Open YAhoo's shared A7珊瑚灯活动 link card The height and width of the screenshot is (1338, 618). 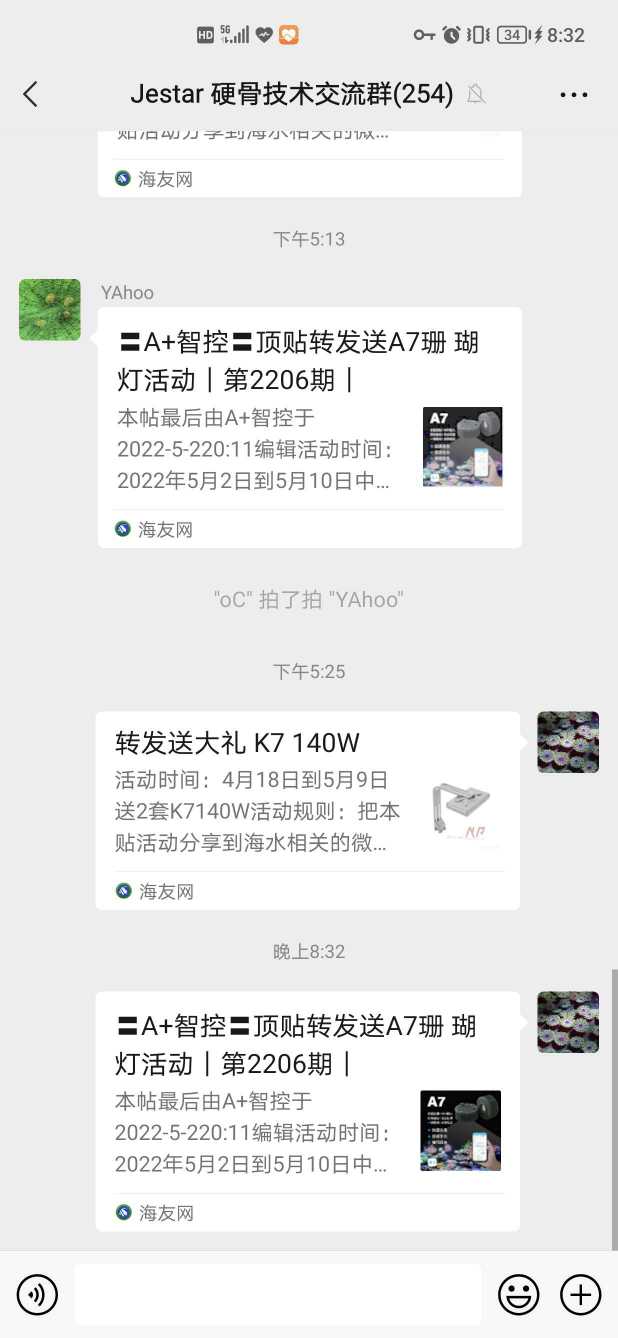click(x=309, y=427)
